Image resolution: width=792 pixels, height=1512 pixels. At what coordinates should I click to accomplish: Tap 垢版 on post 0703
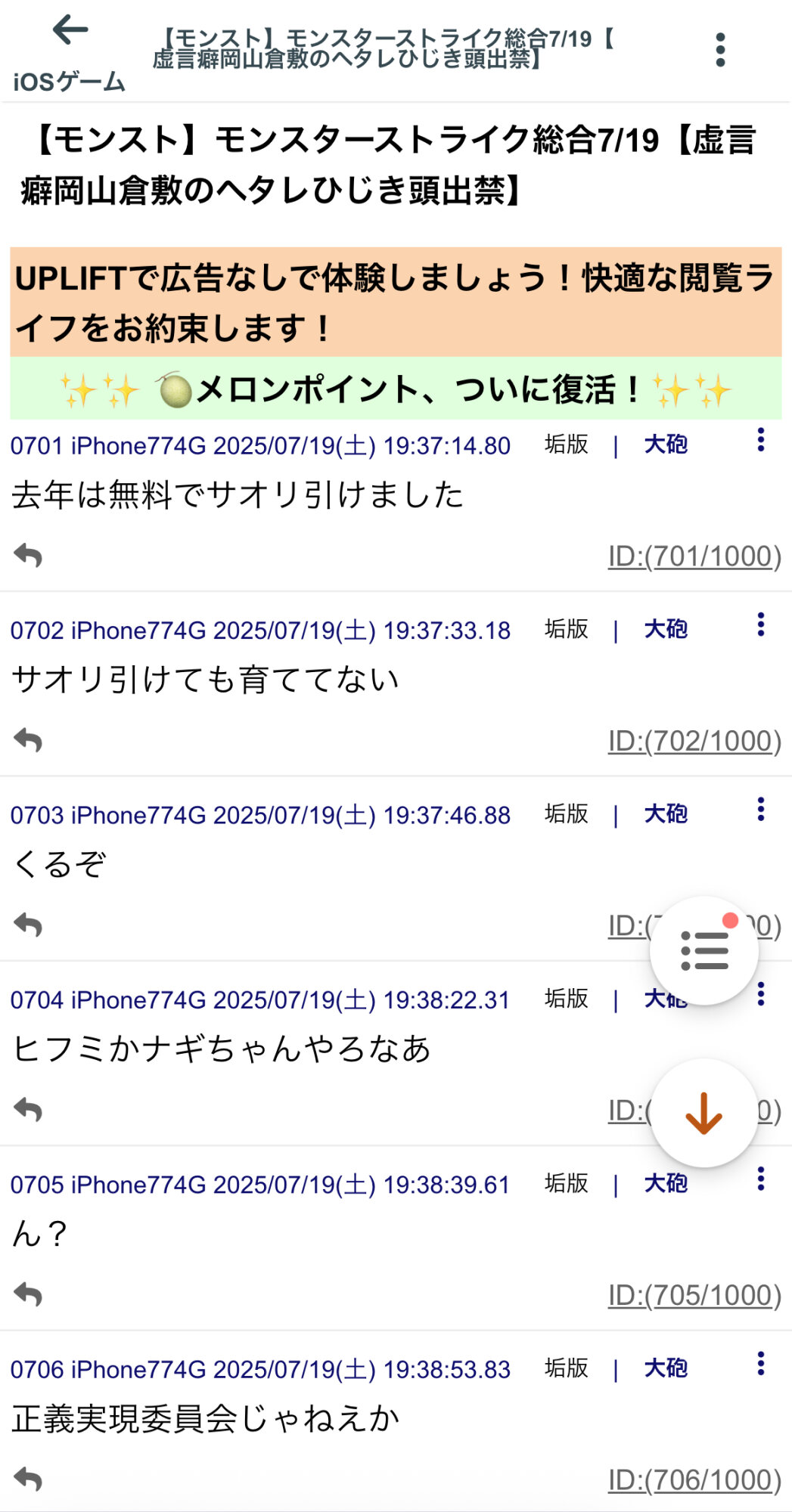pyautogui.click(x=567, y=813)
